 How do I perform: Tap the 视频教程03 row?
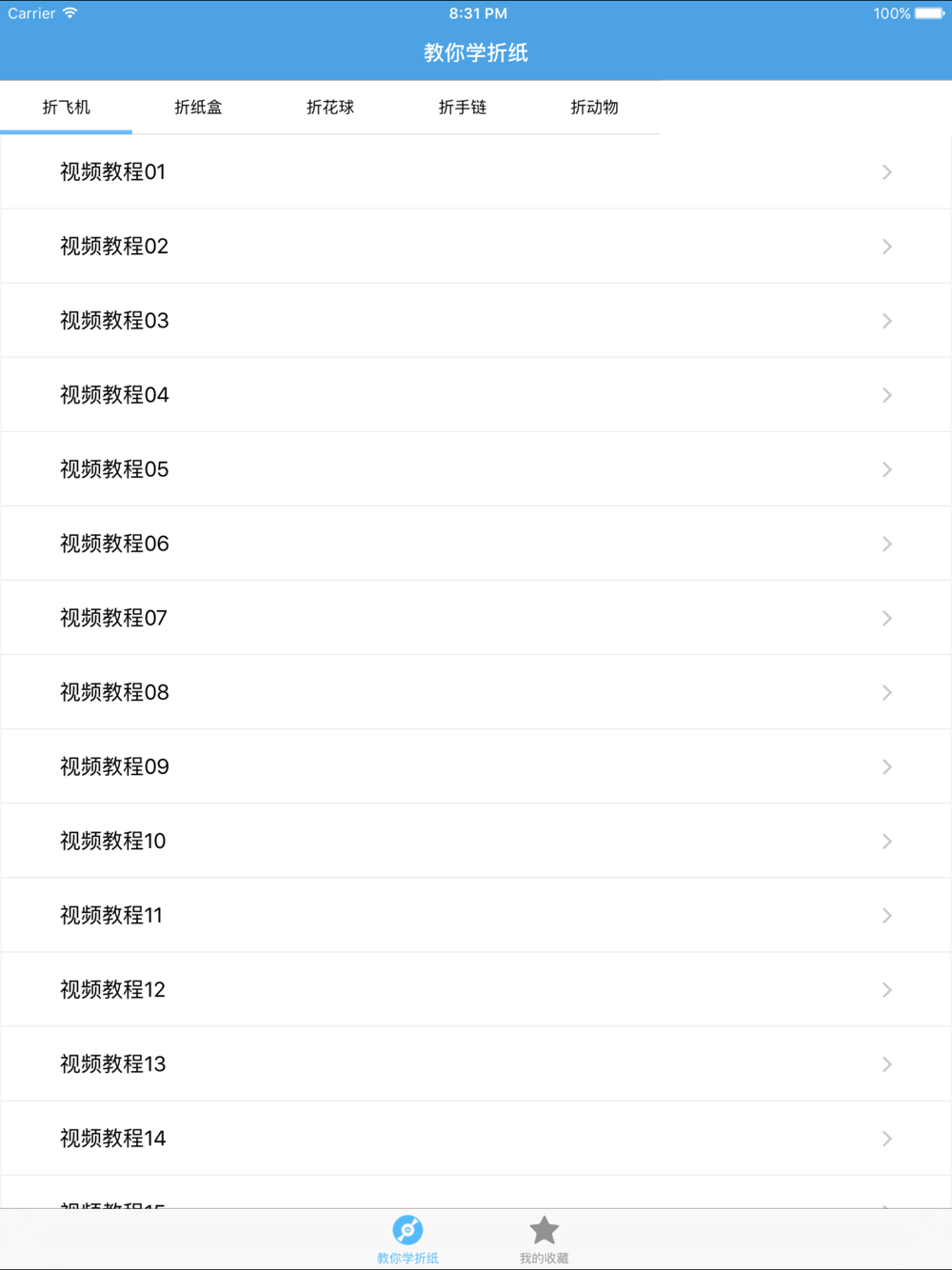476,321
